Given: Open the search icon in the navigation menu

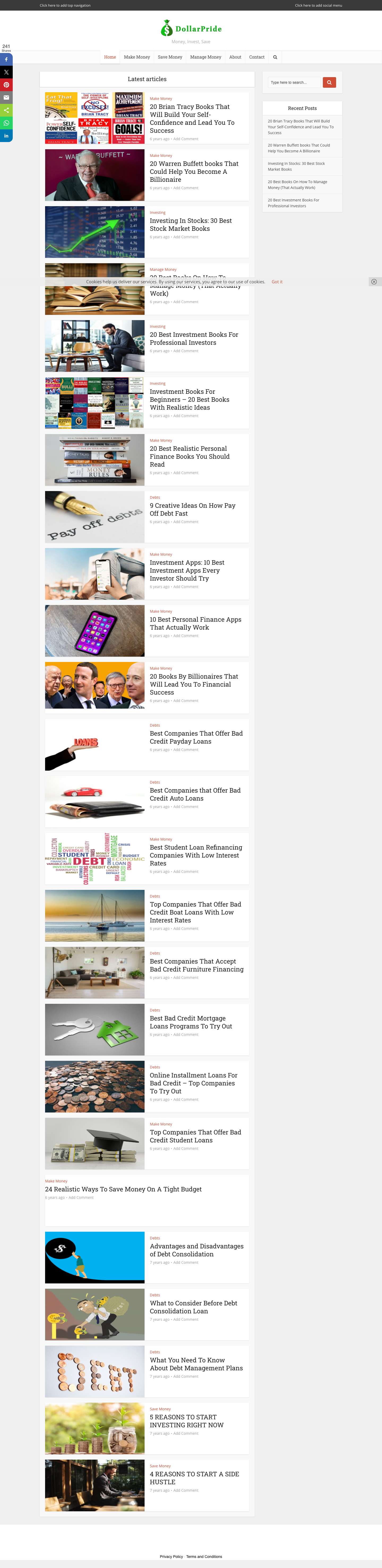Looking at the screenshot, I should [x=275, y=57].
